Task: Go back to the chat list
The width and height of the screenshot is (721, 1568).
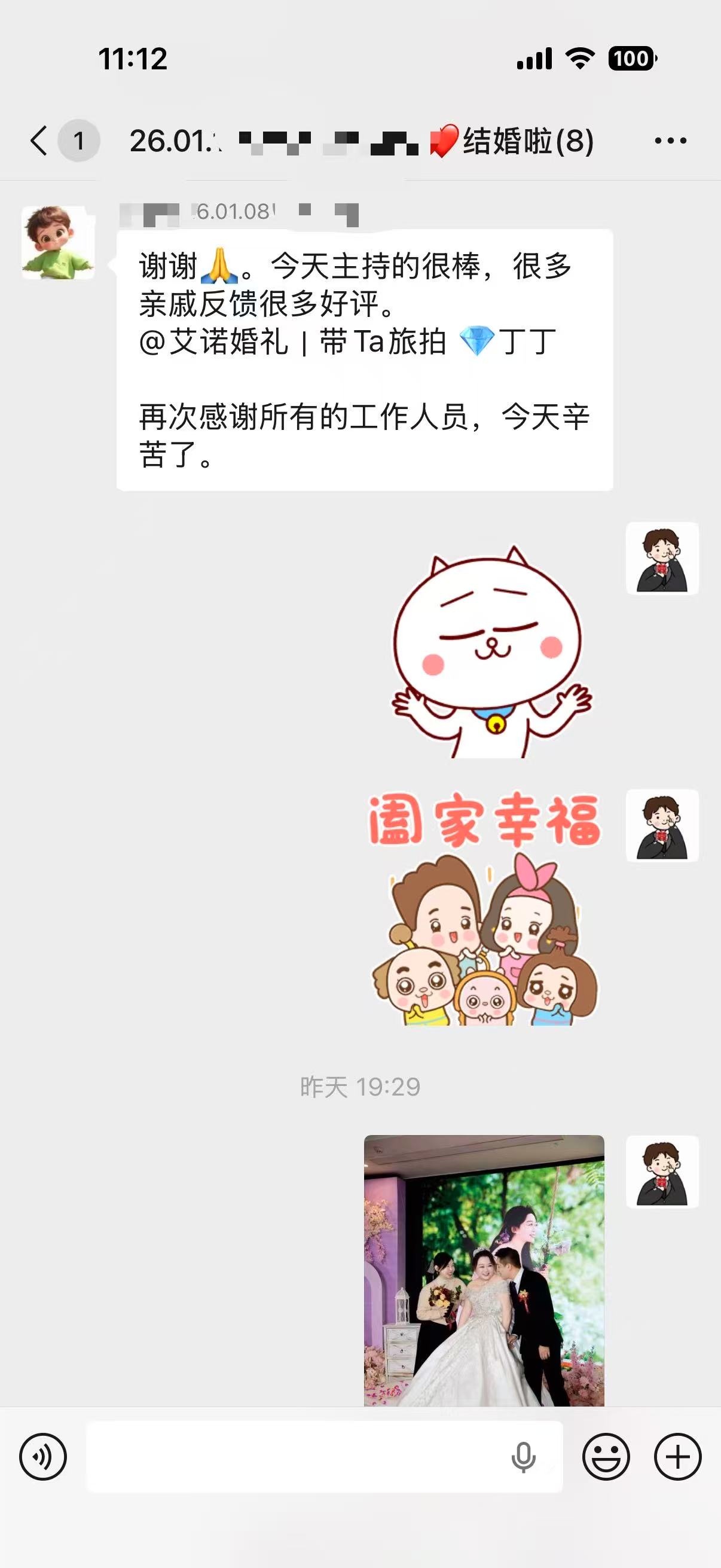Action: point(39,141)
